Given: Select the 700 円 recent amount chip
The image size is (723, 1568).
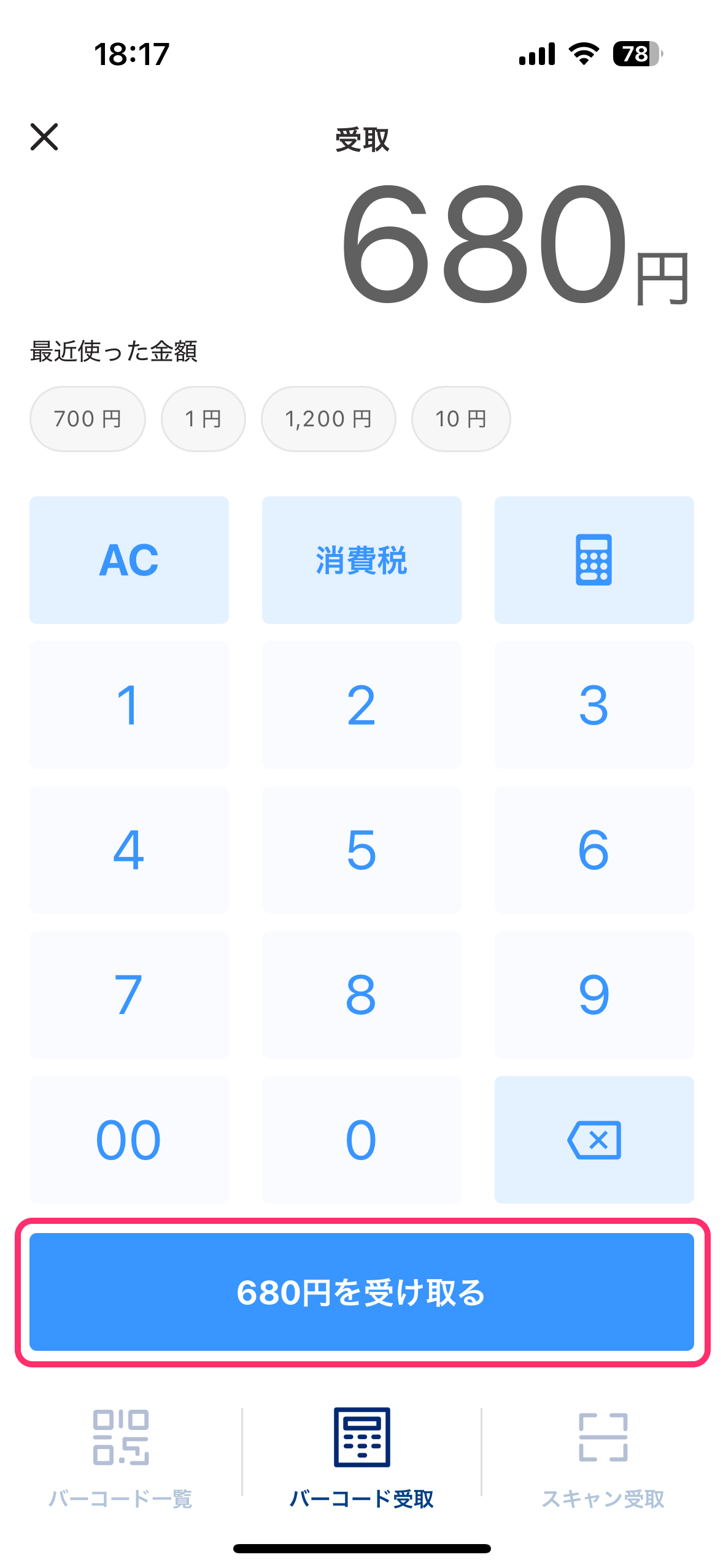Looking at the screenshot, I should (88, 419).
